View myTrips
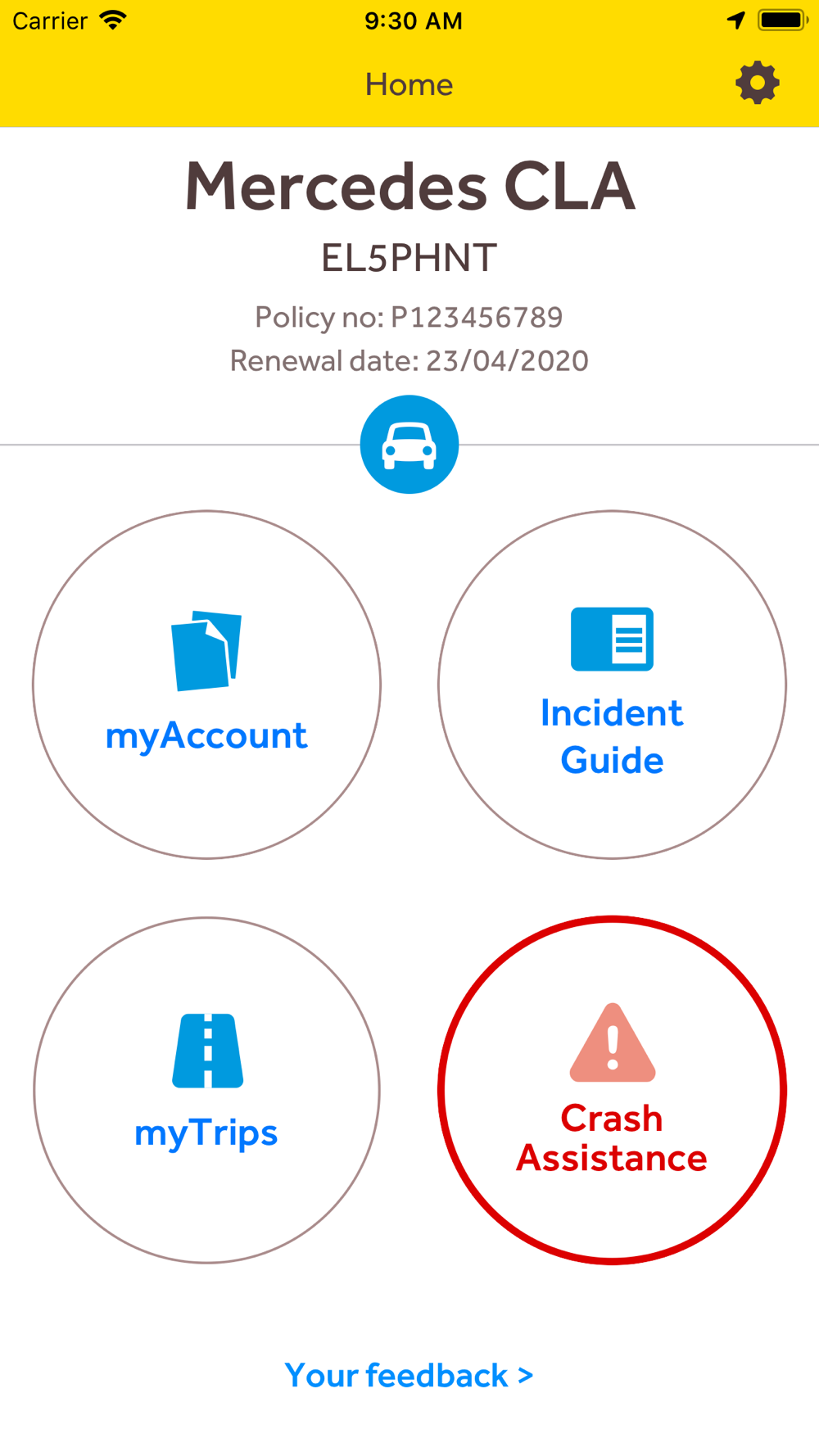This screenshot has width=819, height=1456. (206, 1090)
